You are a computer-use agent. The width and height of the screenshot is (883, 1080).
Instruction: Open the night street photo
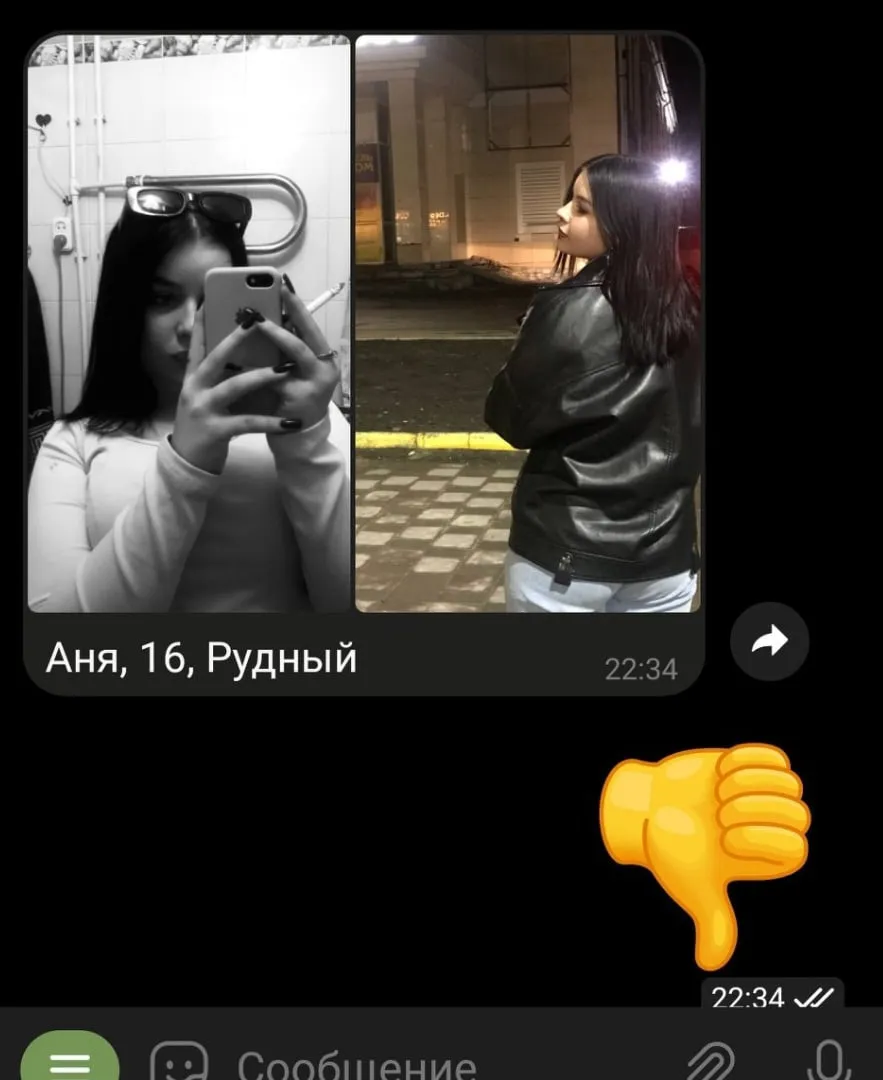click(527, 325)
